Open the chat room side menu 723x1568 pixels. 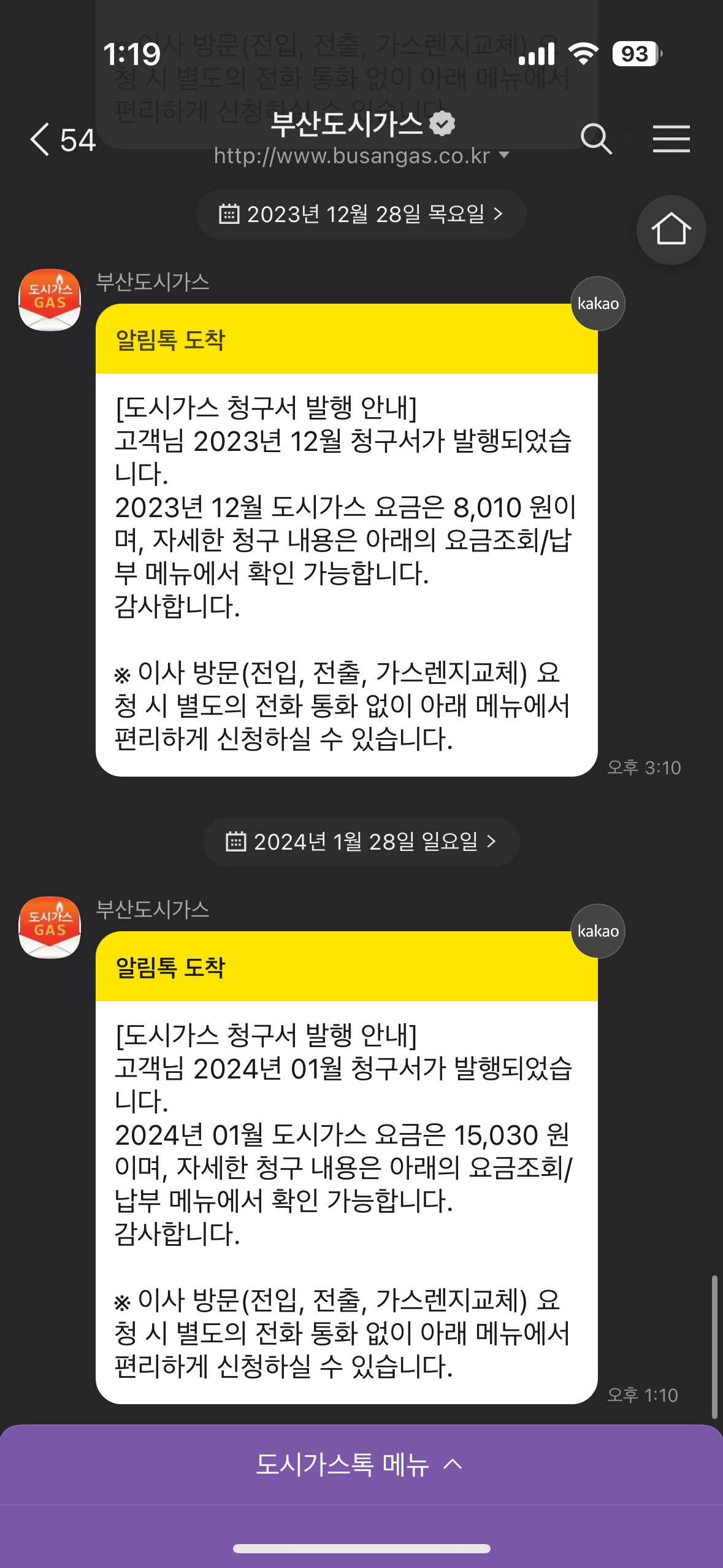click(x=671, y=139)
